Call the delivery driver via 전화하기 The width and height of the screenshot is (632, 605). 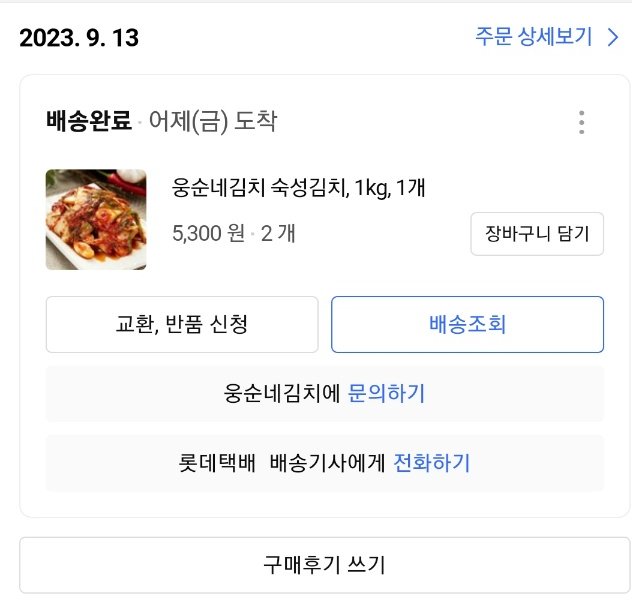(x=432, y=463)
